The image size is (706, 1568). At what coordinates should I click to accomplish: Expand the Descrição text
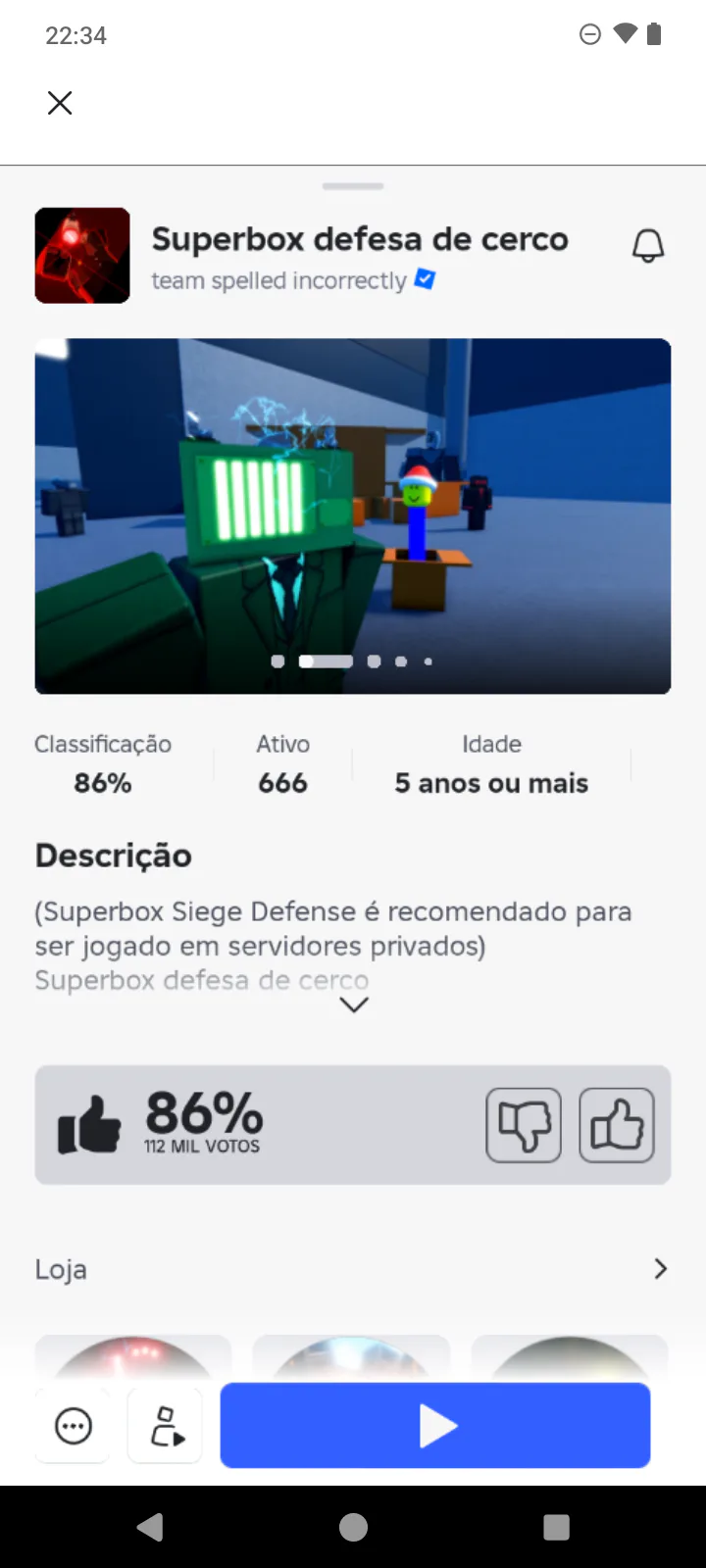click(353, 1004)
